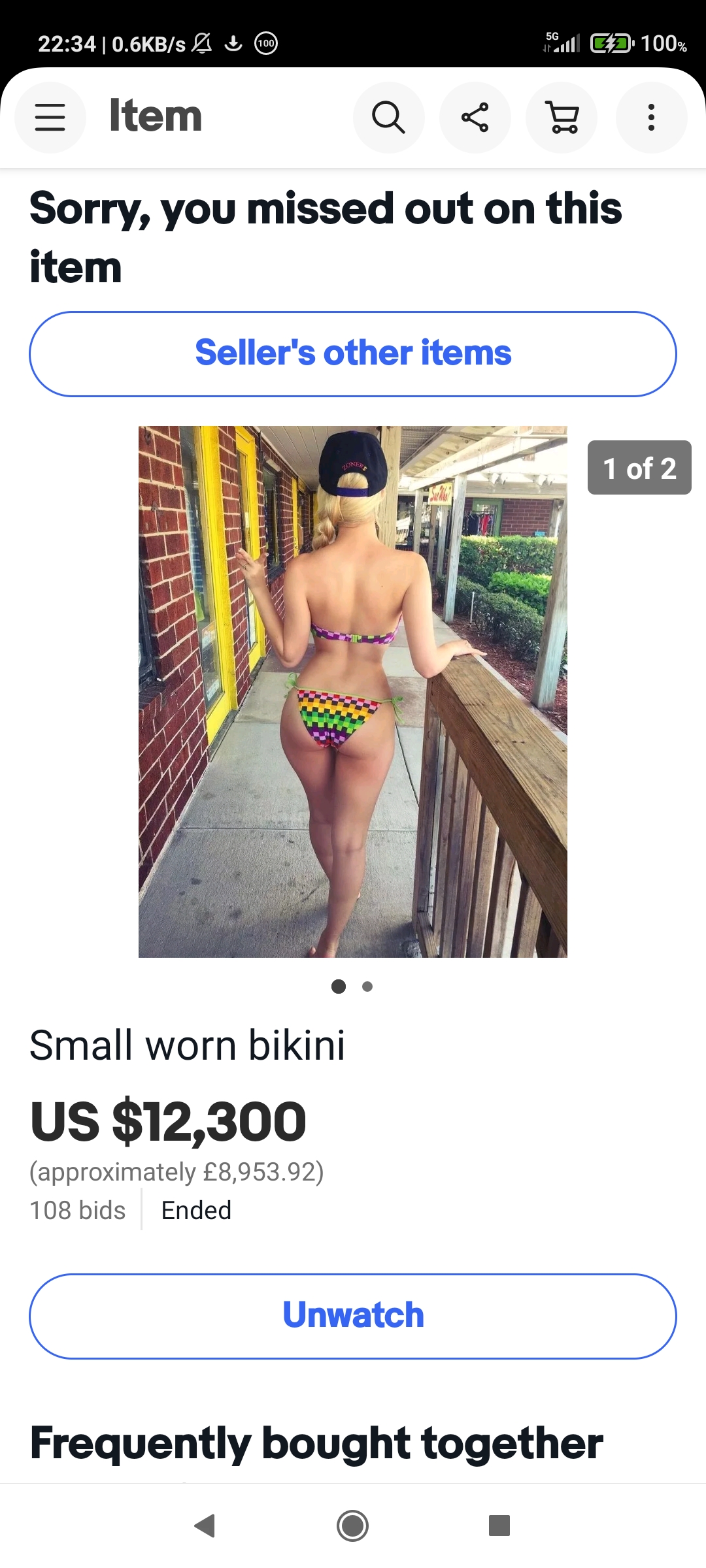Open the shopping cart
706x1568 pixels.
click(x=562, y=118)
